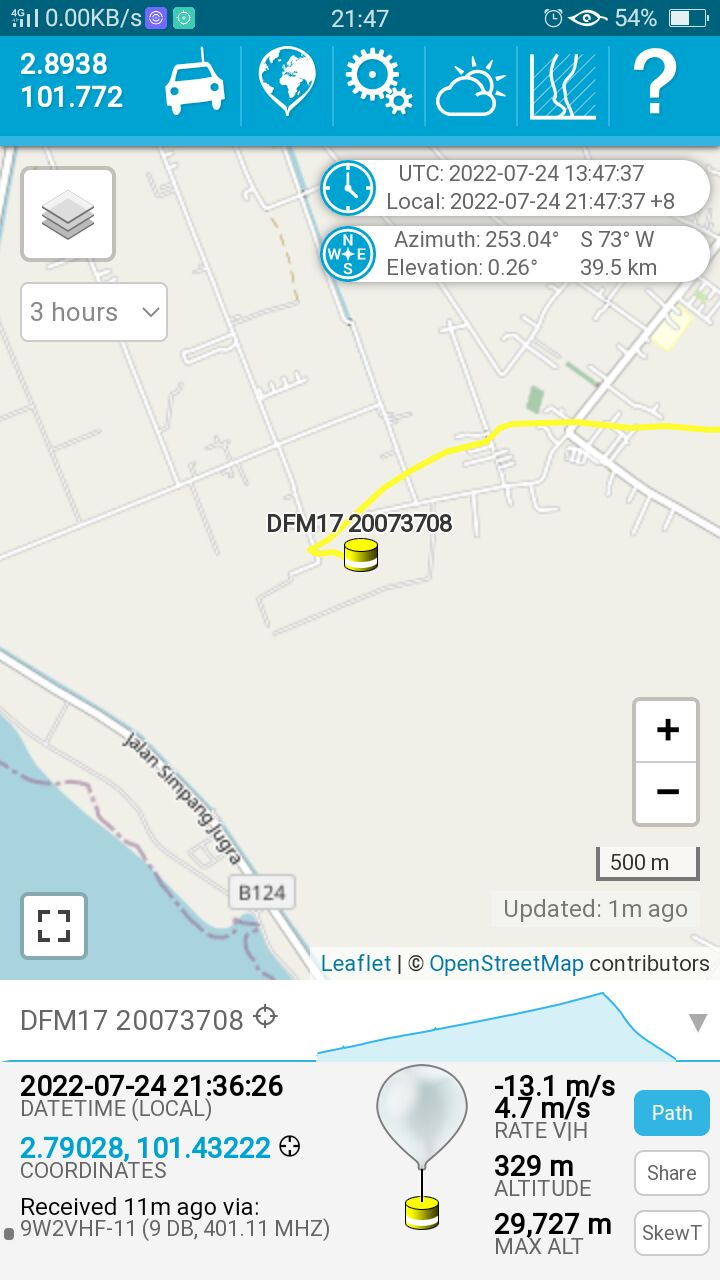Toggle the Path button
Image resolution: width=720 pixels, height=1280 pixels.
[x=671, y=1113]
